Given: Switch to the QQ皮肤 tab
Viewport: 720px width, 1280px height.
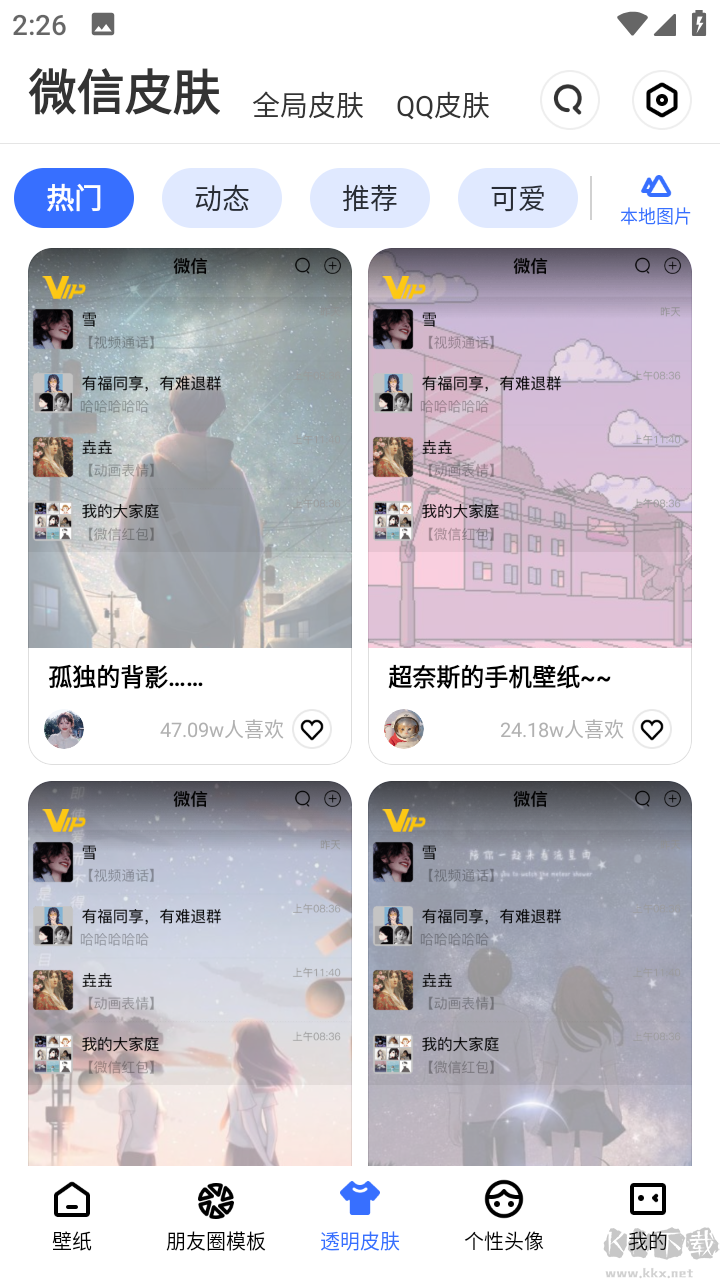Looking at the screenshot, I should tap(443, 104).
